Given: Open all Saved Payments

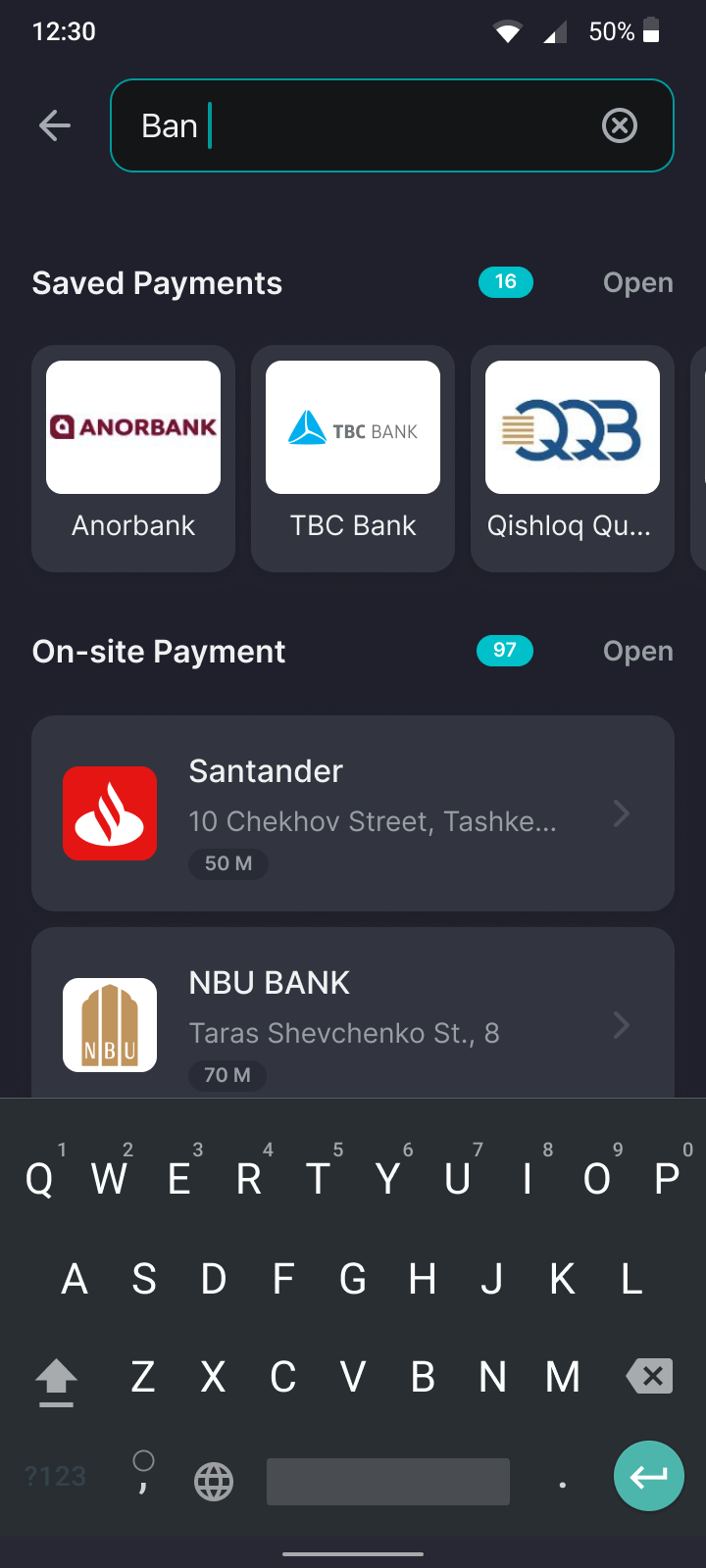Looking at the screenshot, I should point(637,283).
